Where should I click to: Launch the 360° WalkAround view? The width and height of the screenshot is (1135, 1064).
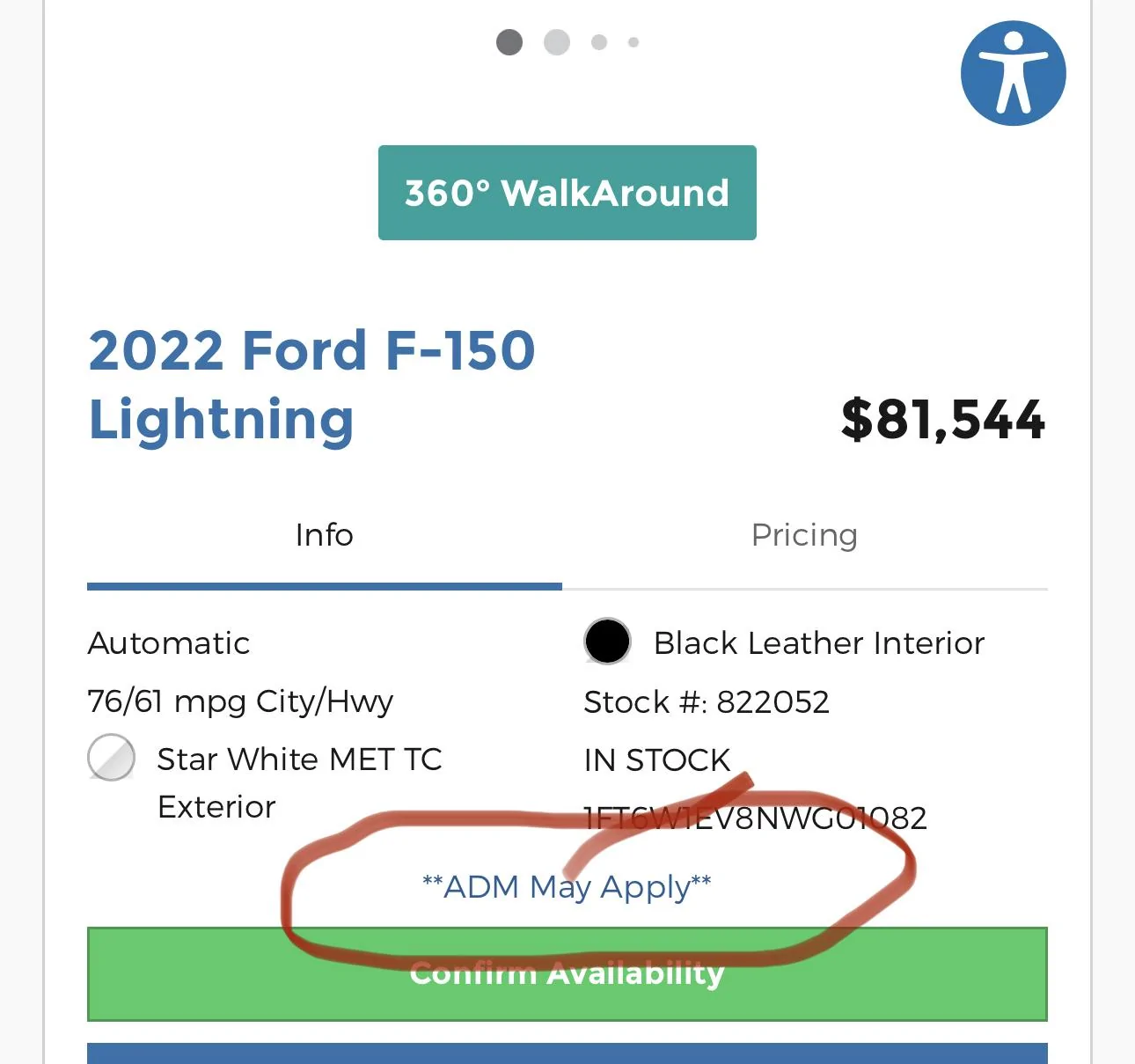click(x=567, y=193)
